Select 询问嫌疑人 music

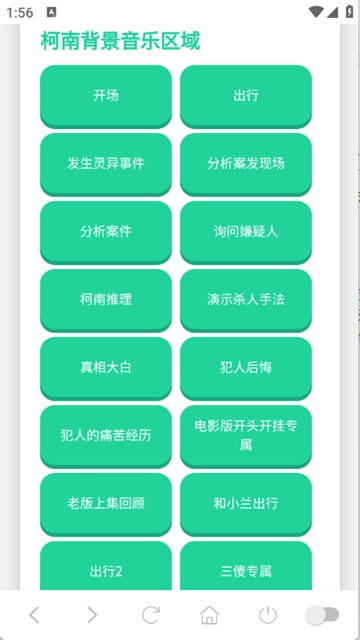tap(246, 232)
